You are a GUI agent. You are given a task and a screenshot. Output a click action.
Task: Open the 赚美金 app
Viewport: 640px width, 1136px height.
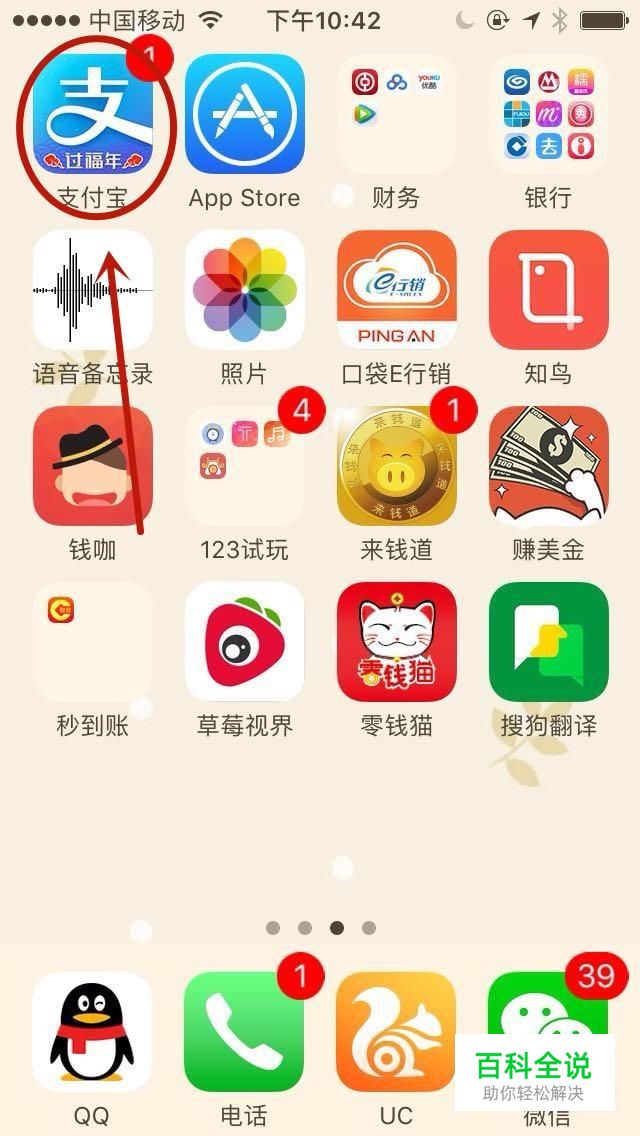click(548, 466)
